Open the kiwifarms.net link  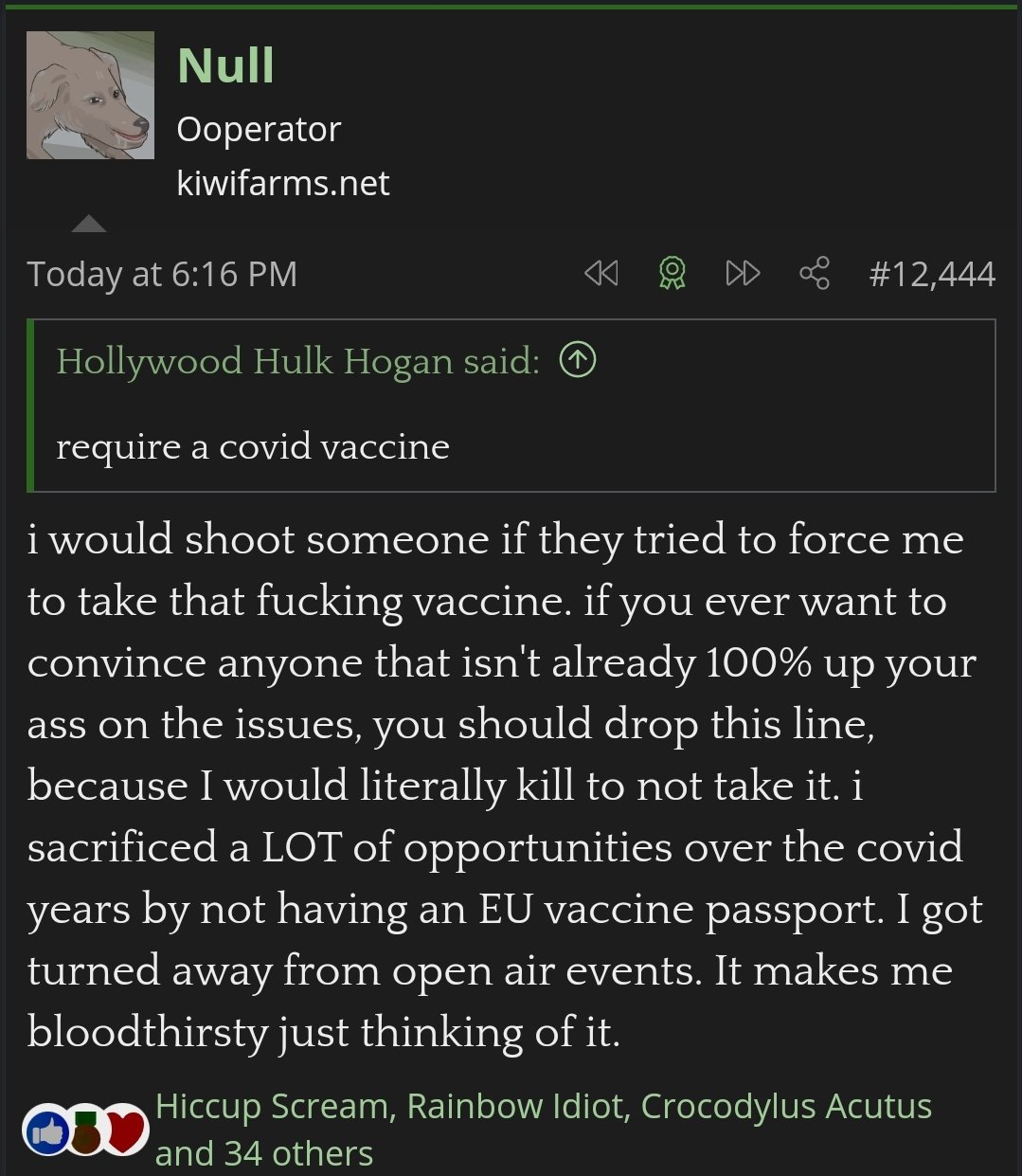[282, 183]
